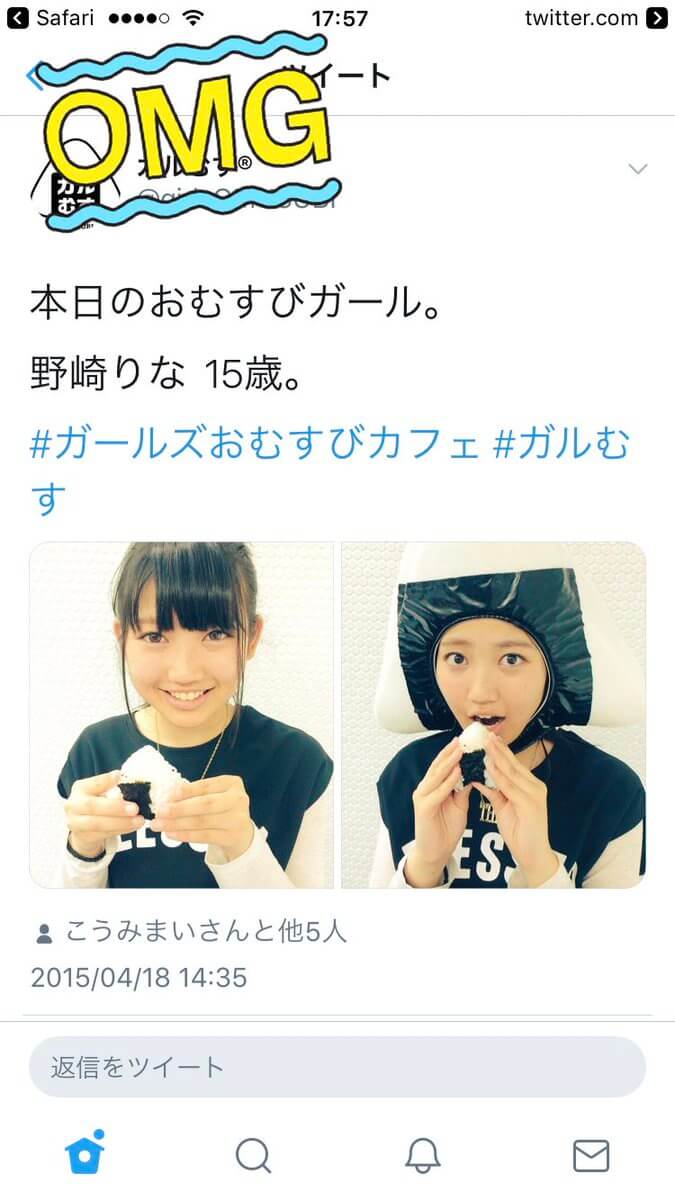Open tagged people こうみまいさんと他5人
Viewport: 675px width, 1200px height.
pyautogui.click(x=205, y=932)
